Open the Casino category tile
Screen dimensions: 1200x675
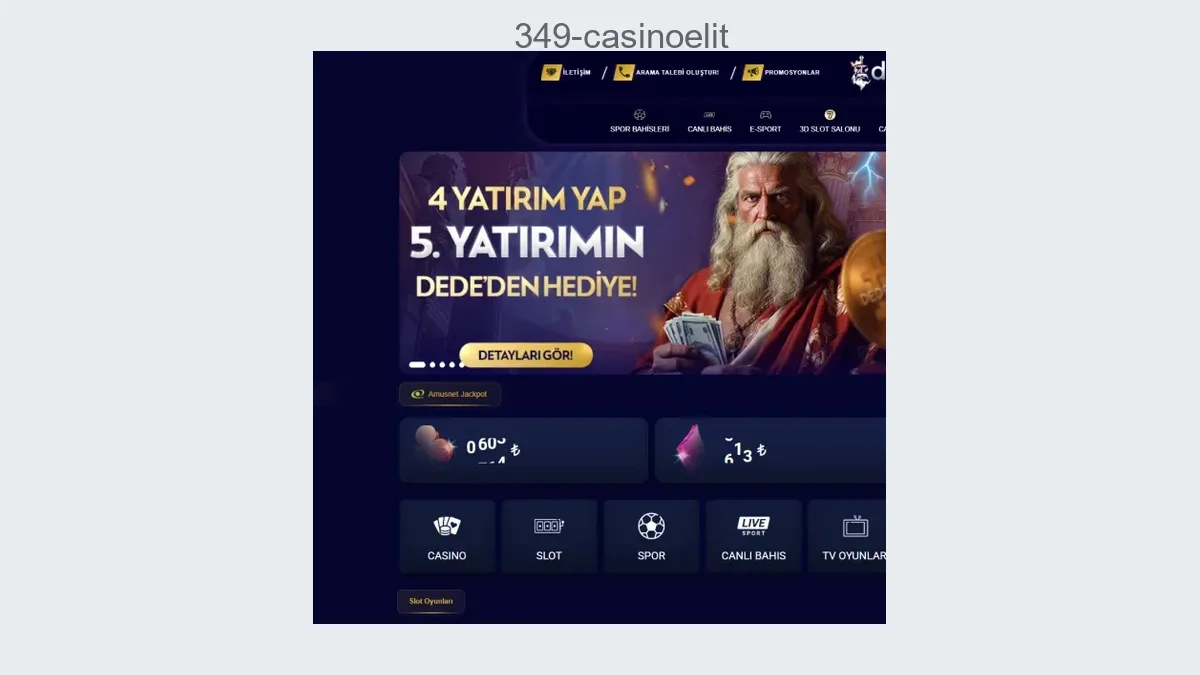(447, 537)
